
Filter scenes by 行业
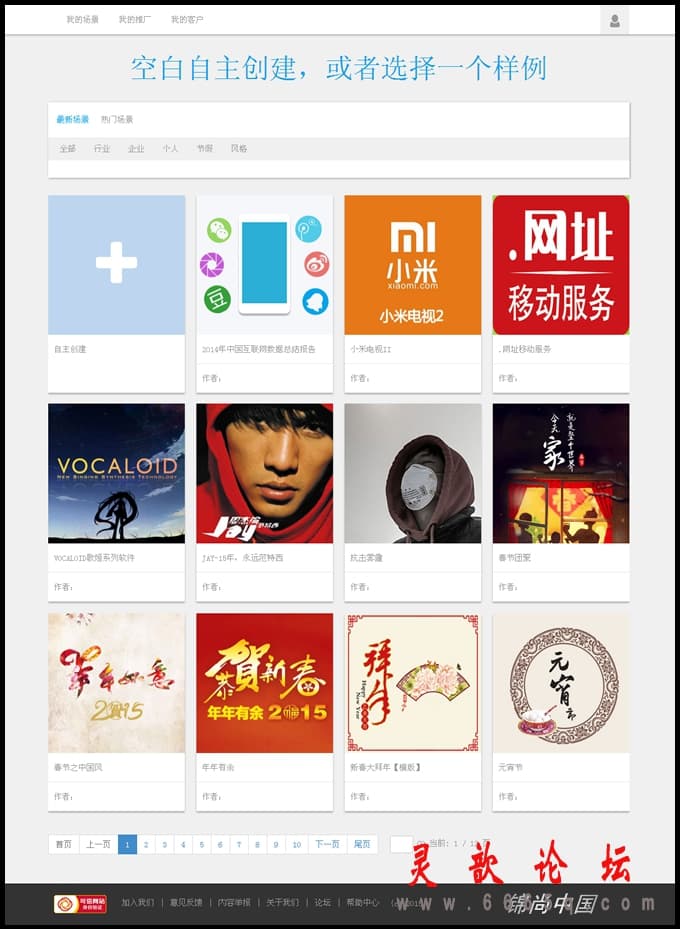[102, 148]
